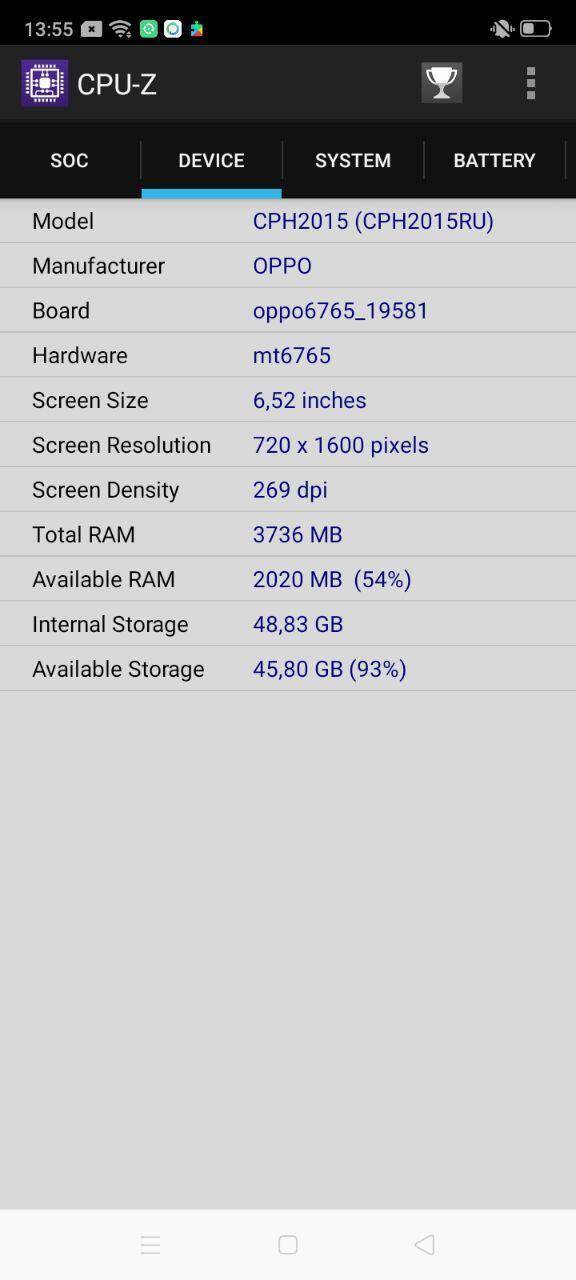Open the BATTERY tab

pyautogui.click(x=494, y=160)
